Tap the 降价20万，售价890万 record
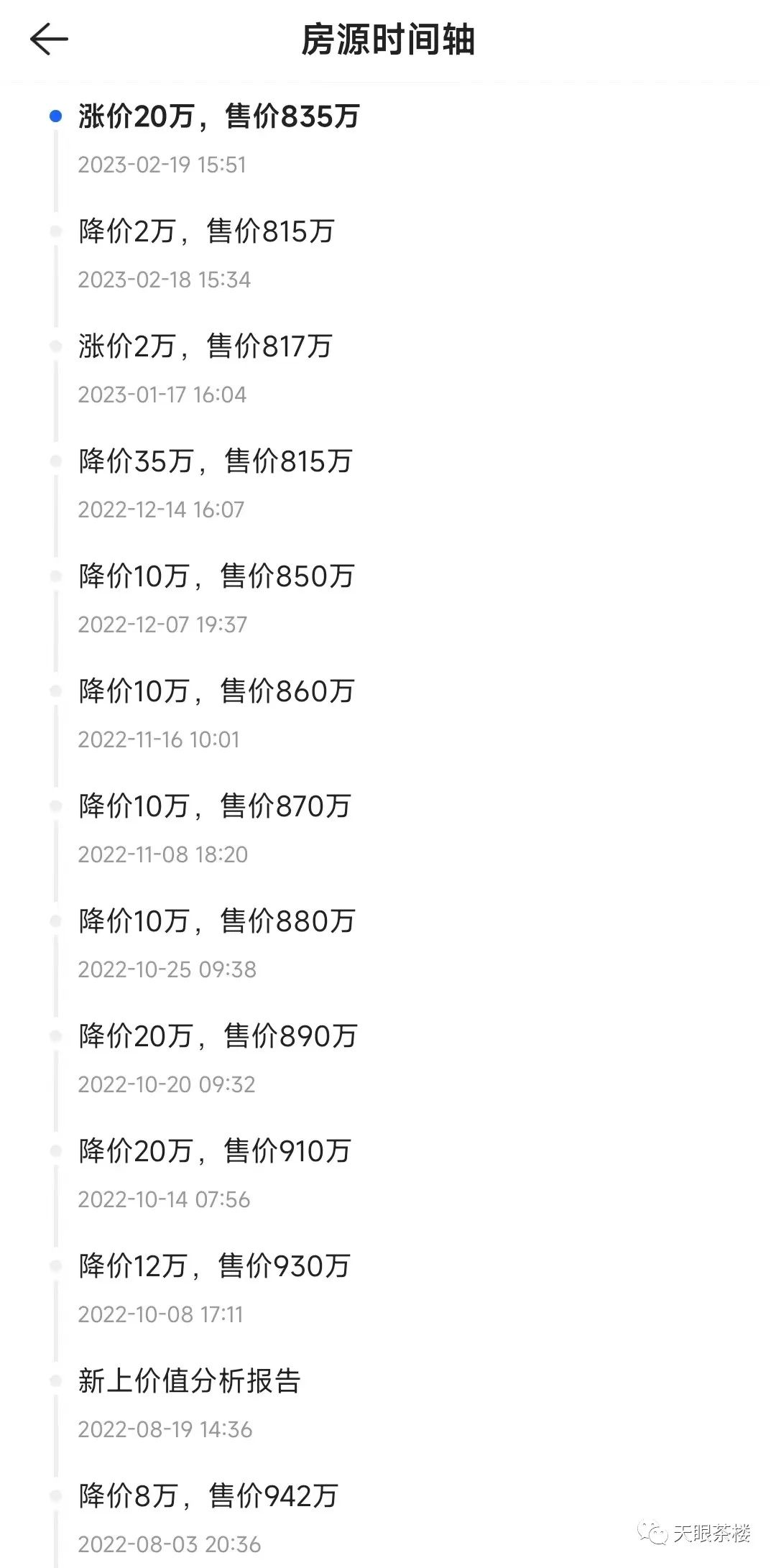776x1568 pixels. [x=216, y=1036]
